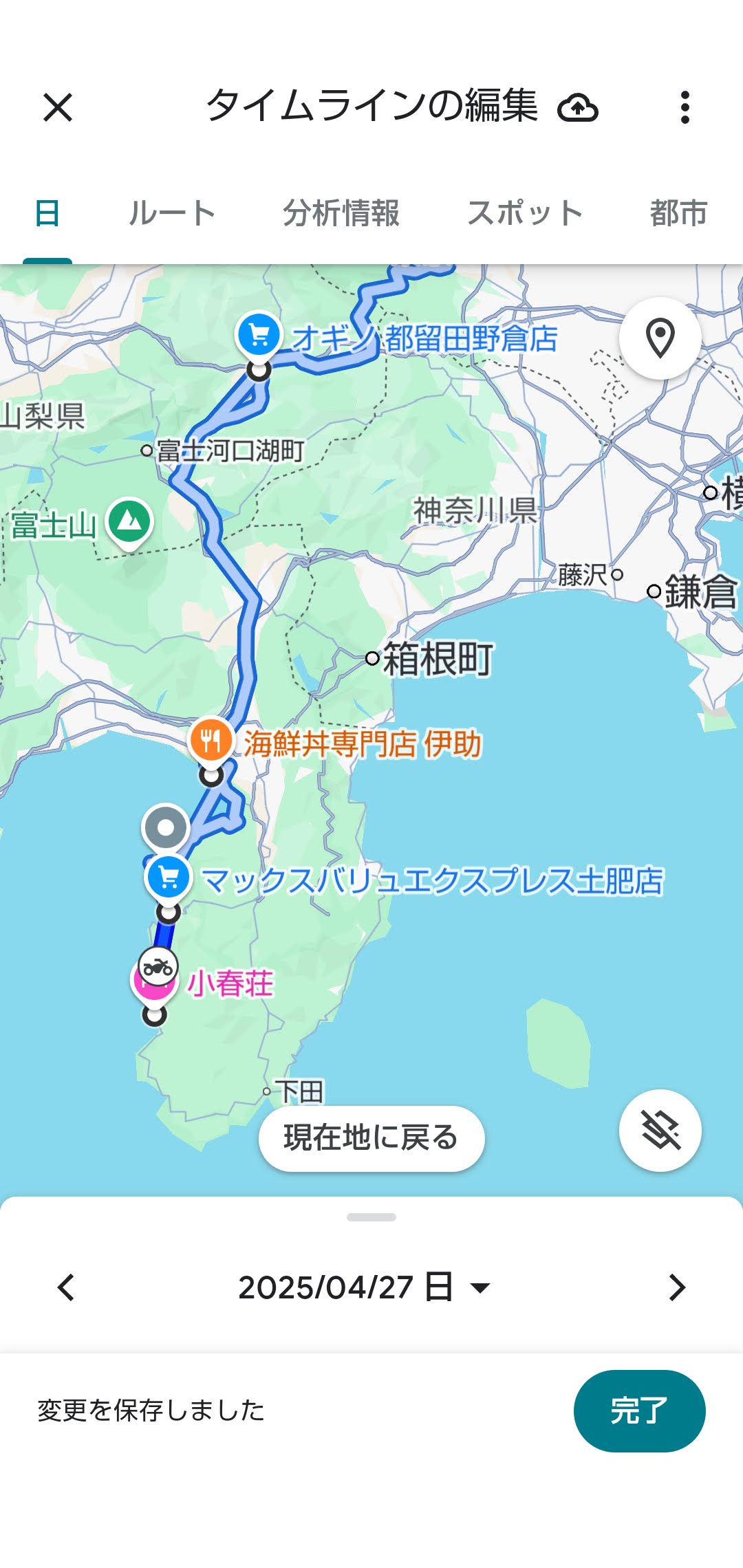Screen dimensions: 743x1568
Task: Close the timeline editing screen
Action: 58,108
